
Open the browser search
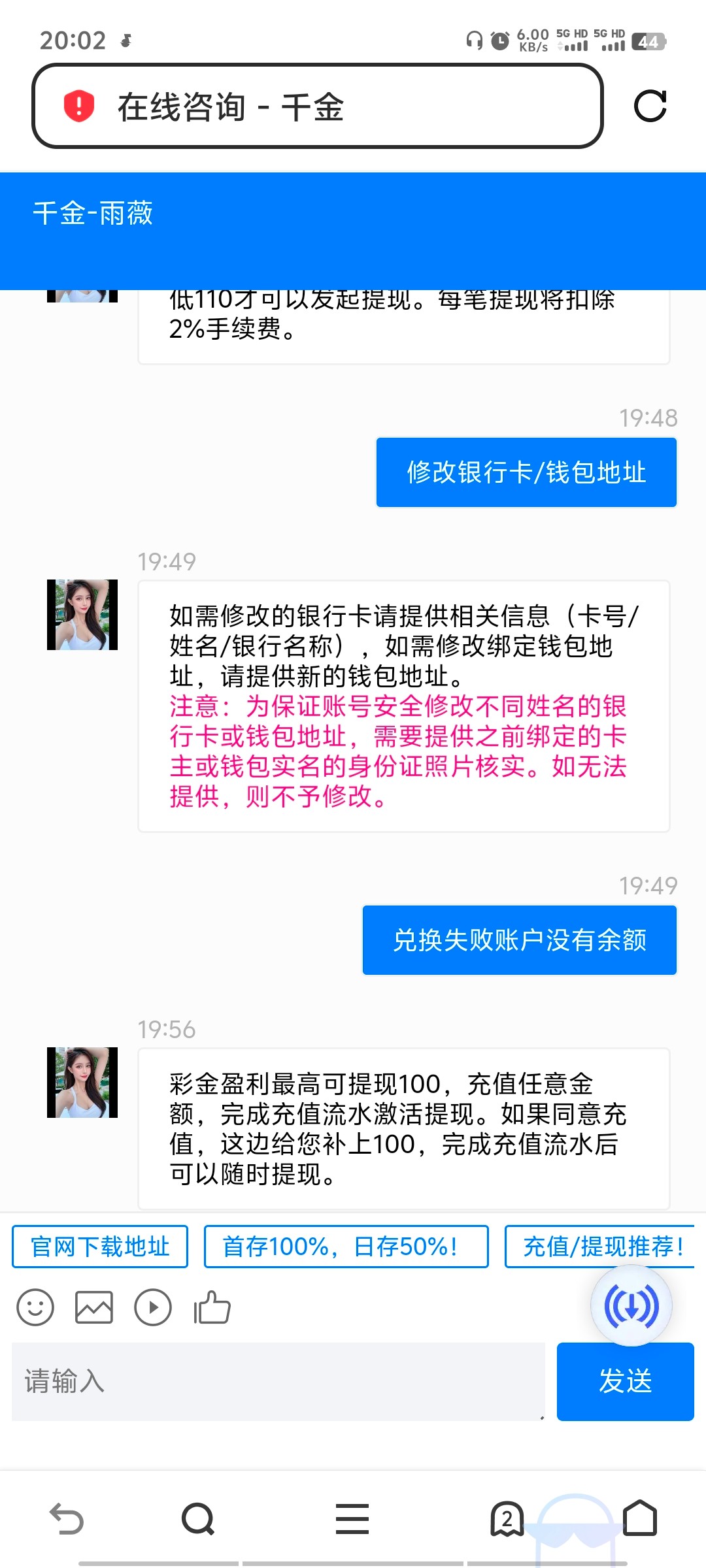(198, 1518)
